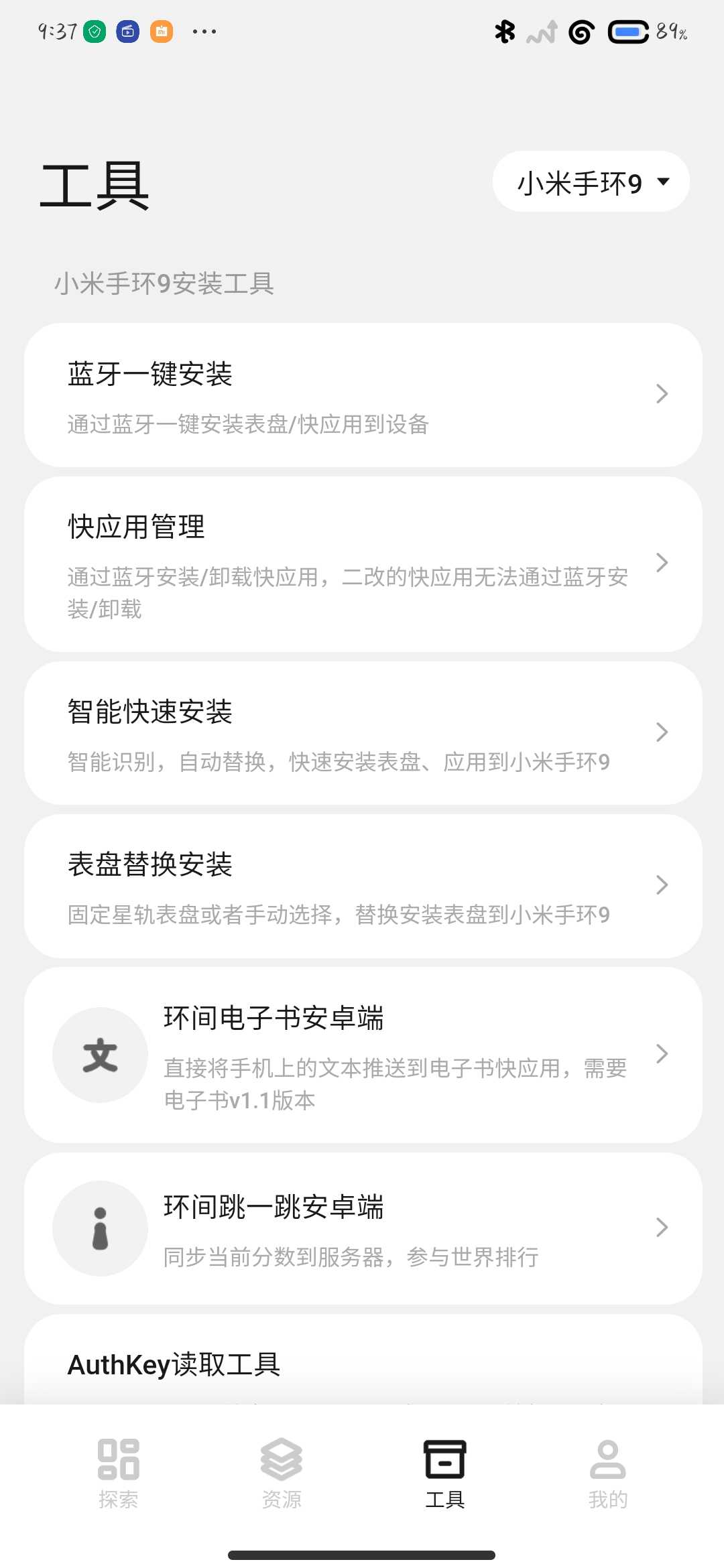
Task: Open 蓝牙一键安装 tool
Action: pos(363,395)
